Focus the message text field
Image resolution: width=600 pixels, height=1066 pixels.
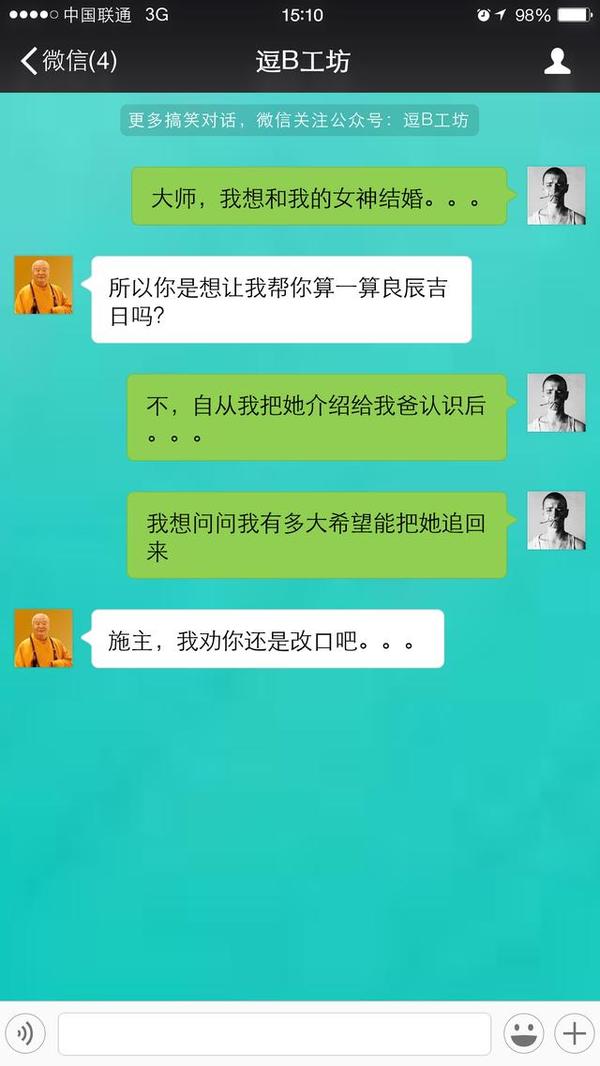pos(274,1033)
